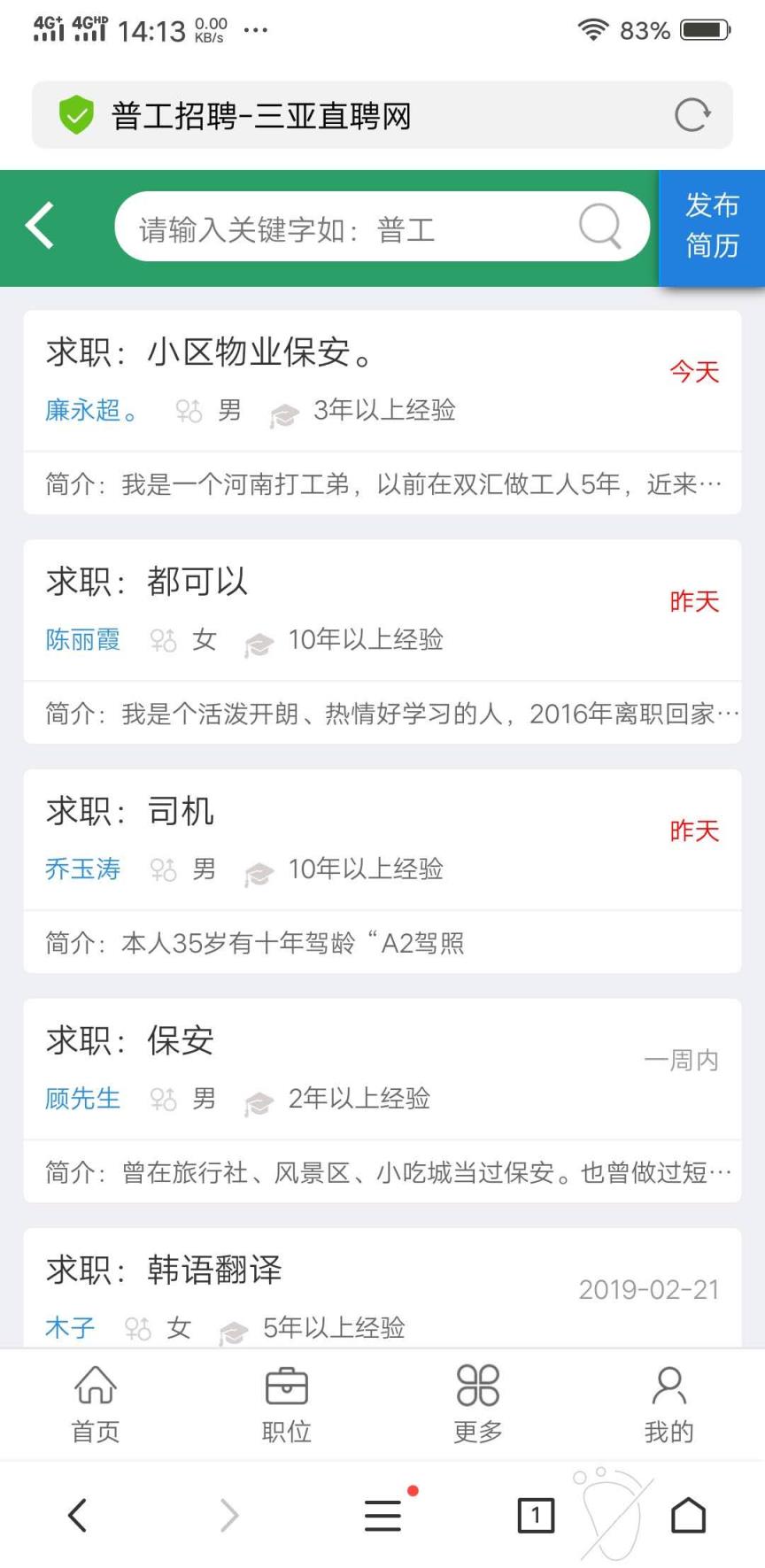The image size is (765, 1568).
Task: Tap the browser back chevron
Action: 76,1516
